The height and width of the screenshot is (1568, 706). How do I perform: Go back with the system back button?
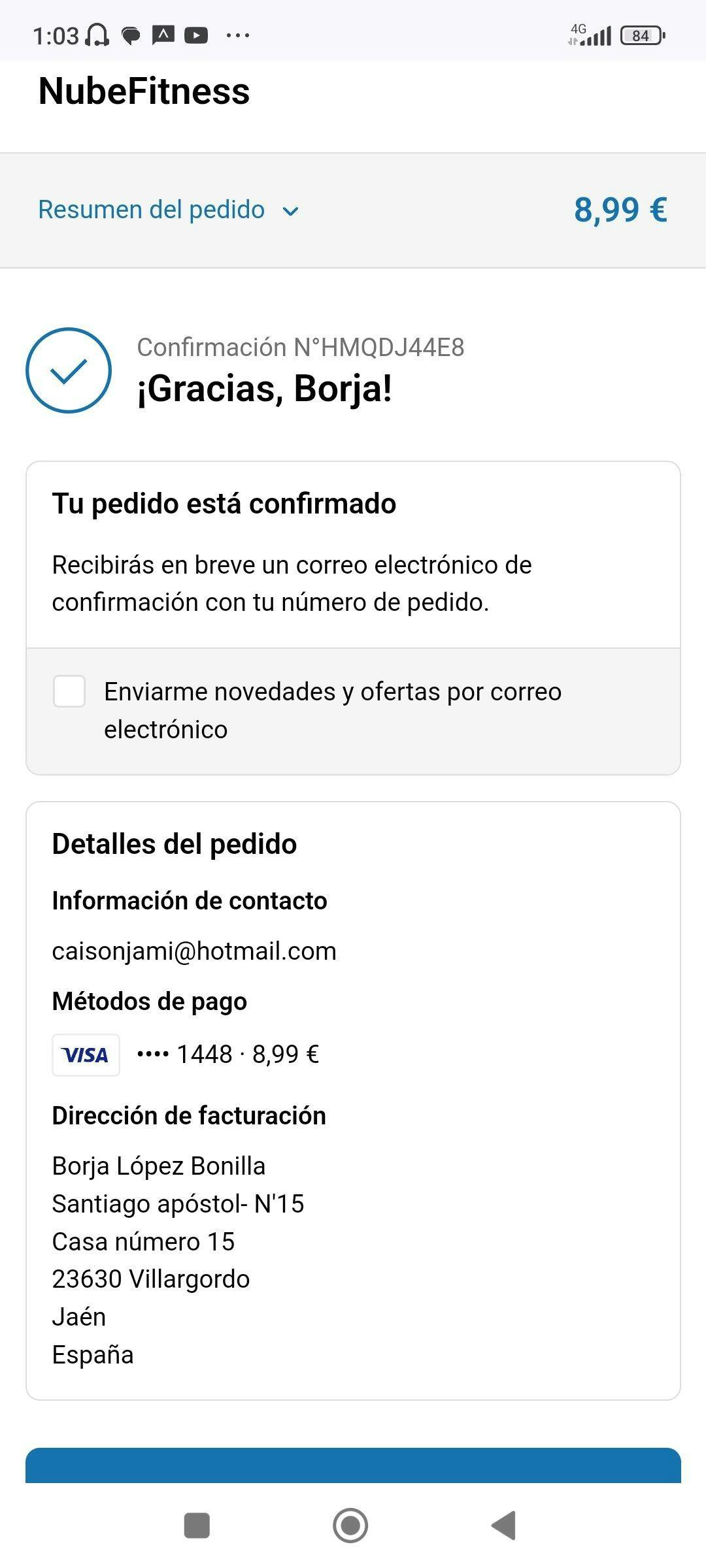coord(504,1526)
